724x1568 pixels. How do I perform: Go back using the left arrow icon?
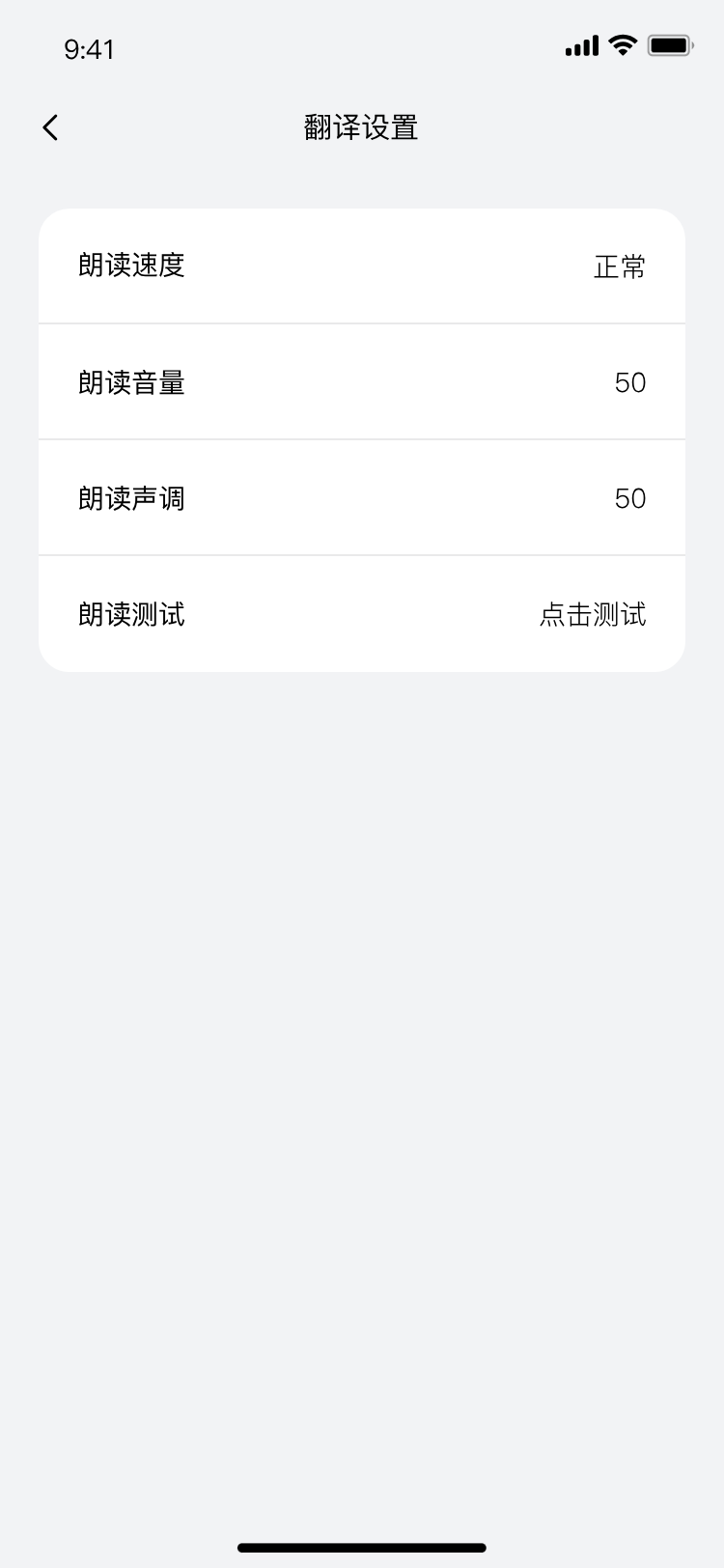pos(49,126)
